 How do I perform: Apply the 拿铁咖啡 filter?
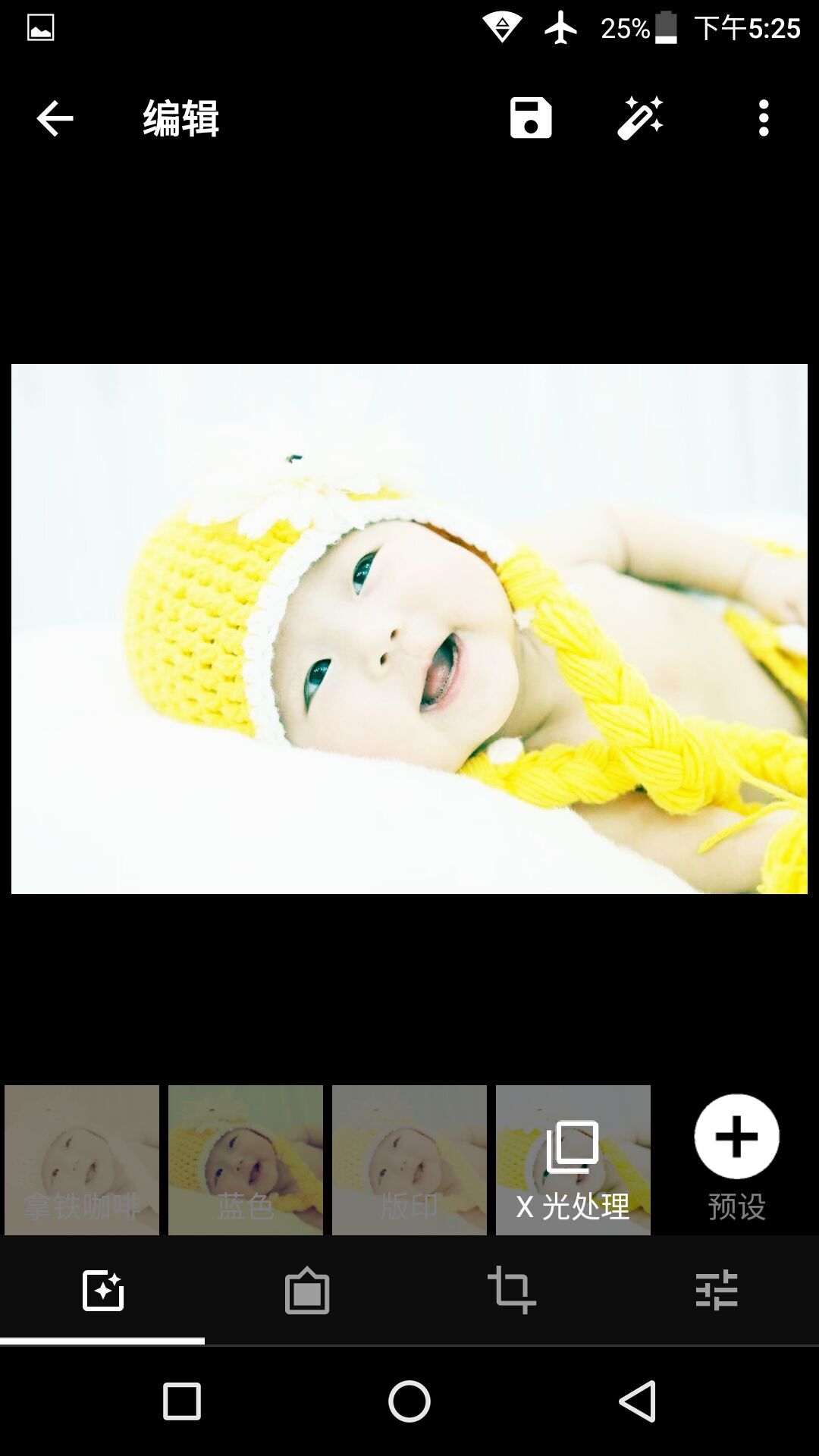(x=82, y=1159)
